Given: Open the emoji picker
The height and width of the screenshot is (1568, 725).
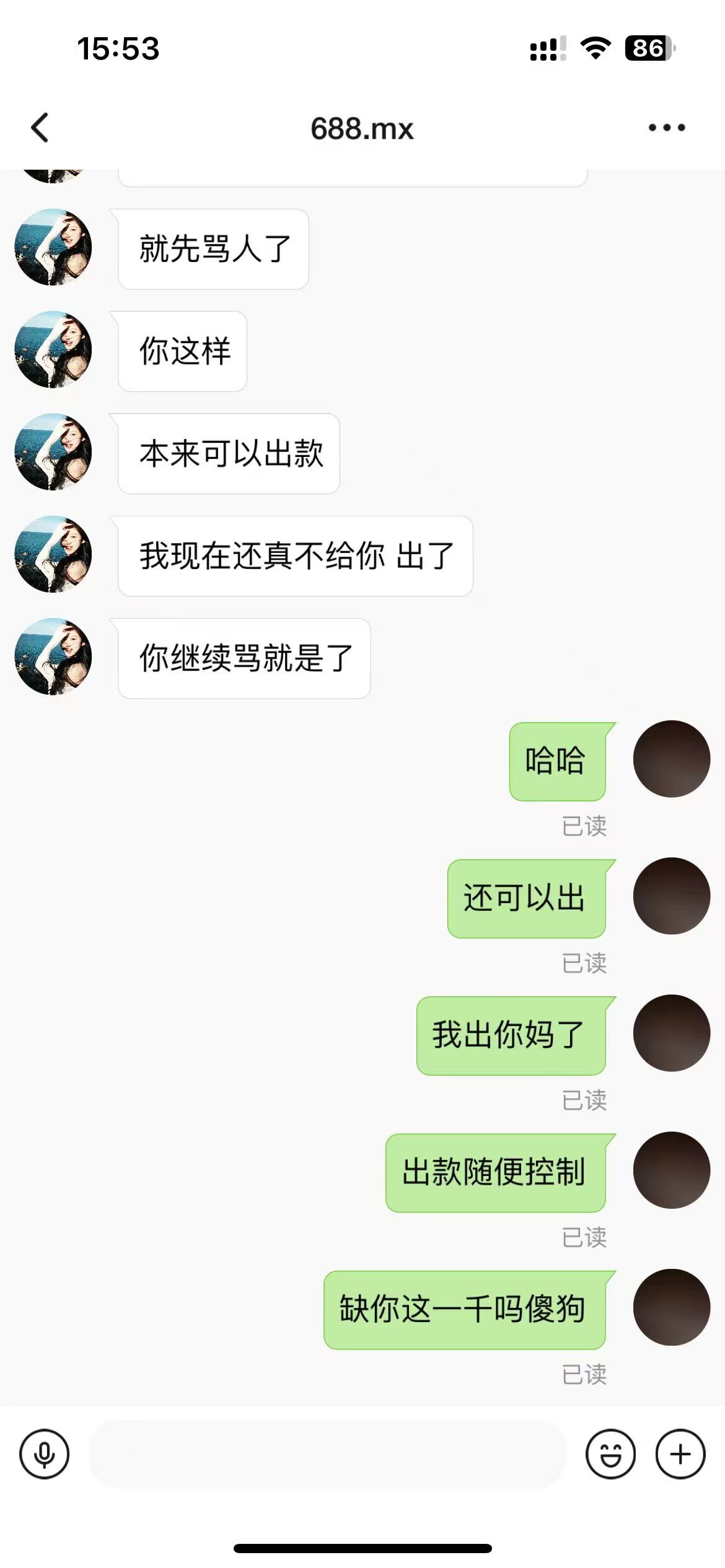Looking at the screenshot, I should pyautogui.click(x=612, y=1455).
